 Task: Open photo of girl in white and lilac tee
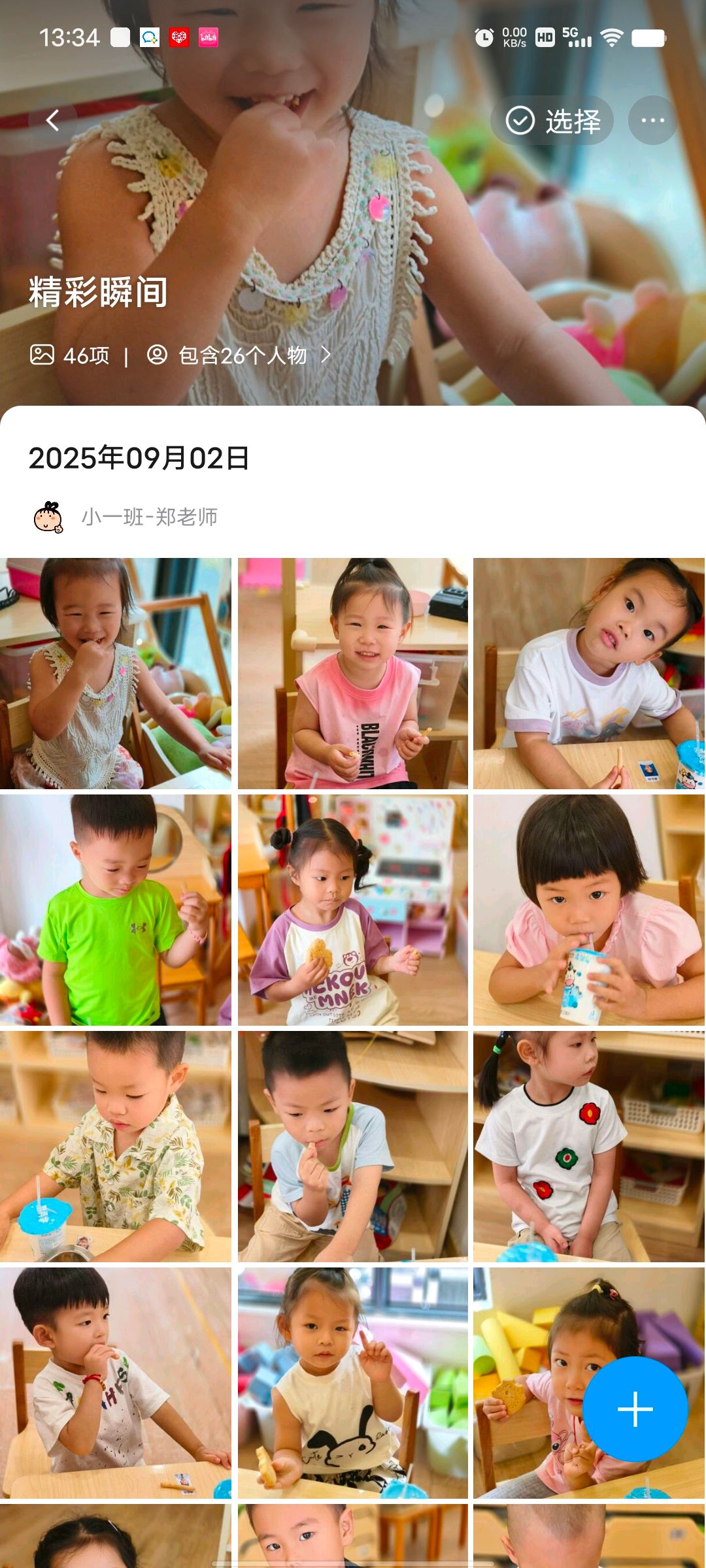coord(588,673)
